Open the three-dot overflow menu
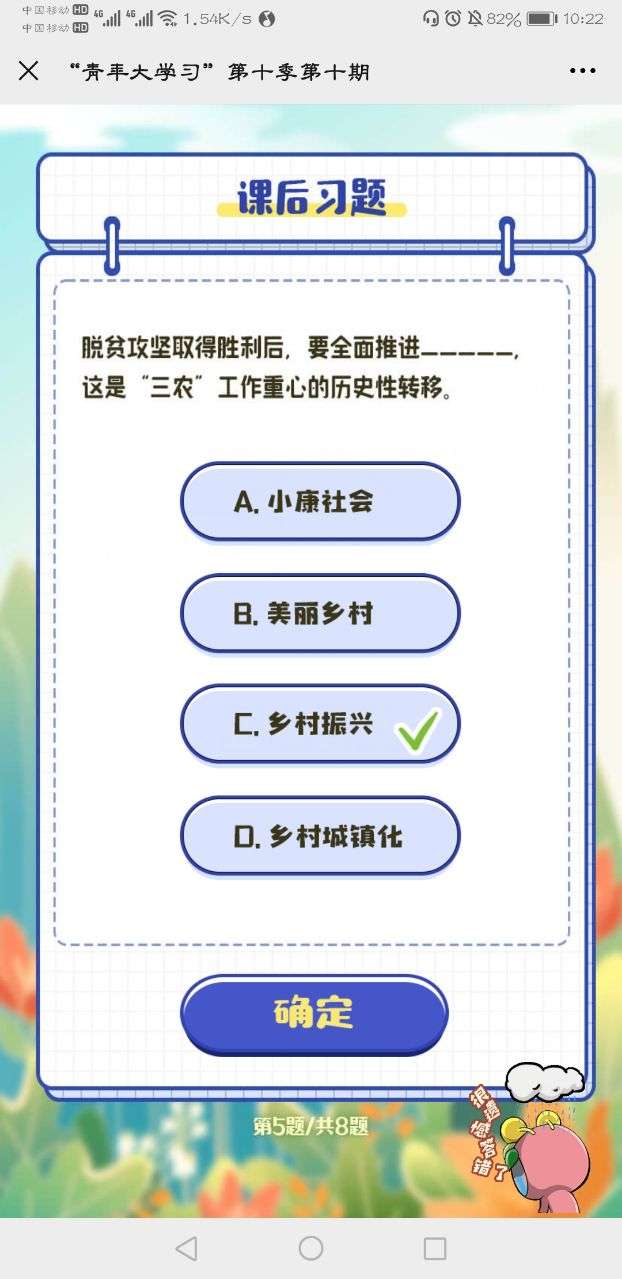Screen dimensions: 622x1279 coord(582,71)
